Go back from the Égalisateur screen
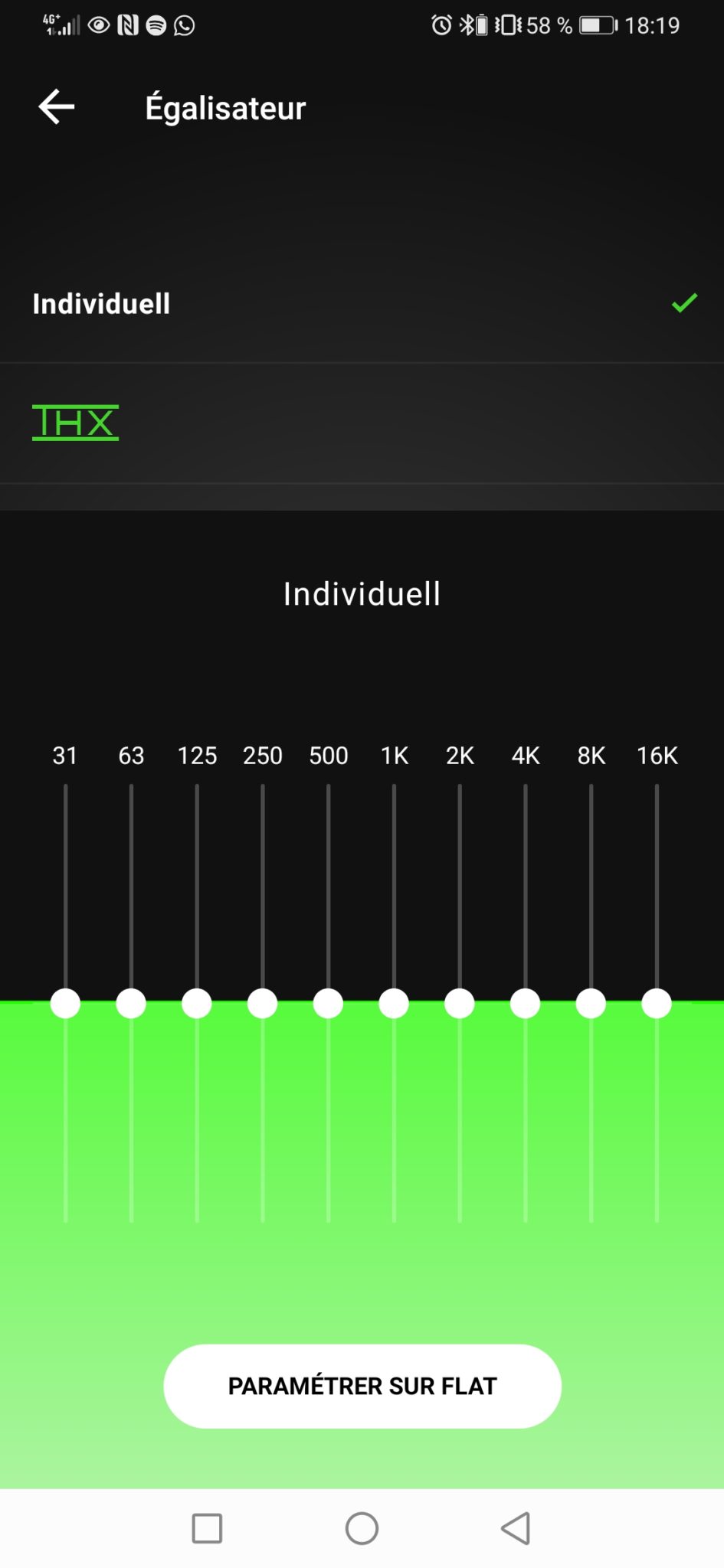The width and height of the screenshot is (724, 1568). (56, 106)
